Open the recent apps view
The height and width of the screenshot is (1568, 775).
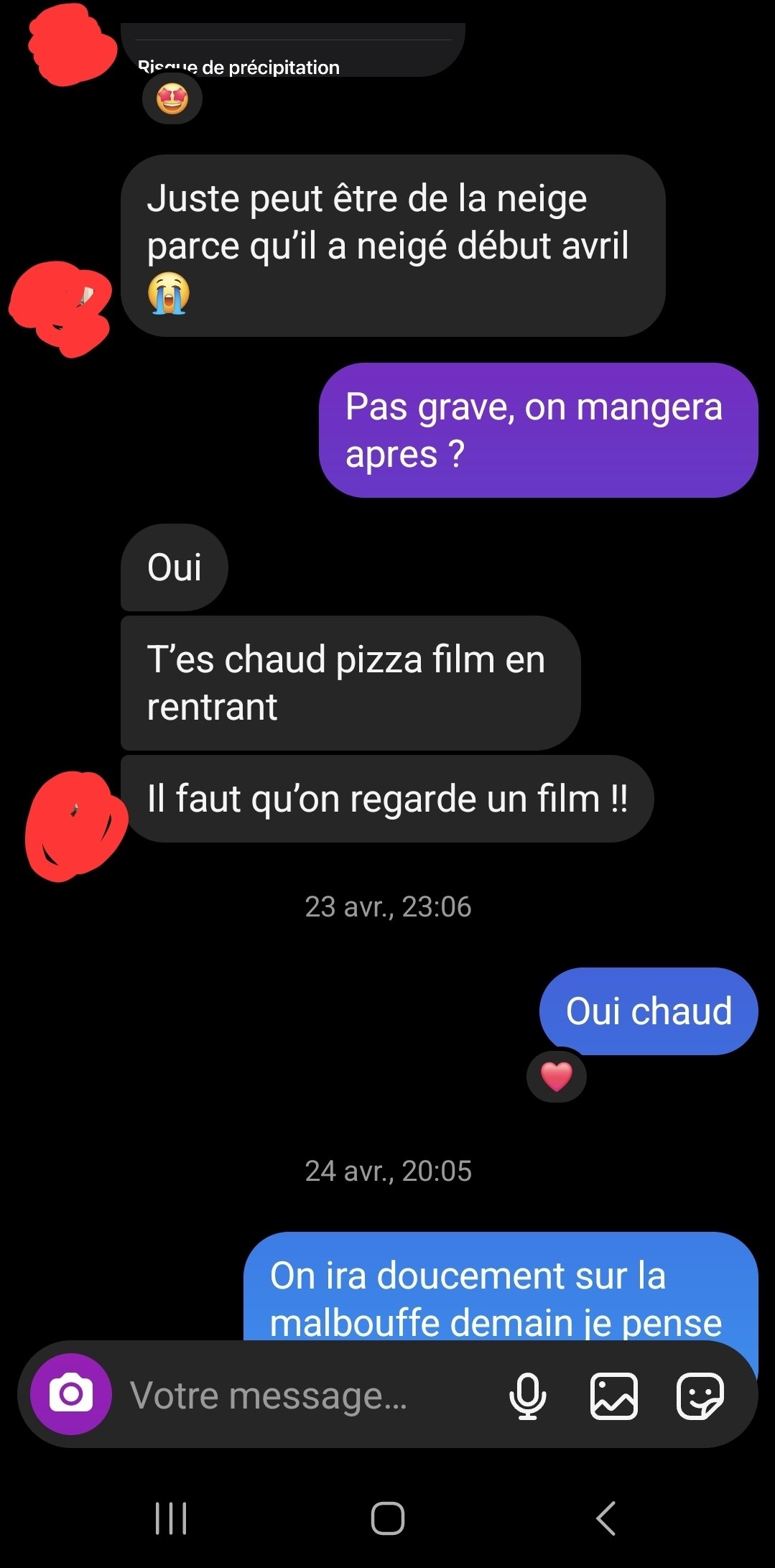[x=171, y=1518]
